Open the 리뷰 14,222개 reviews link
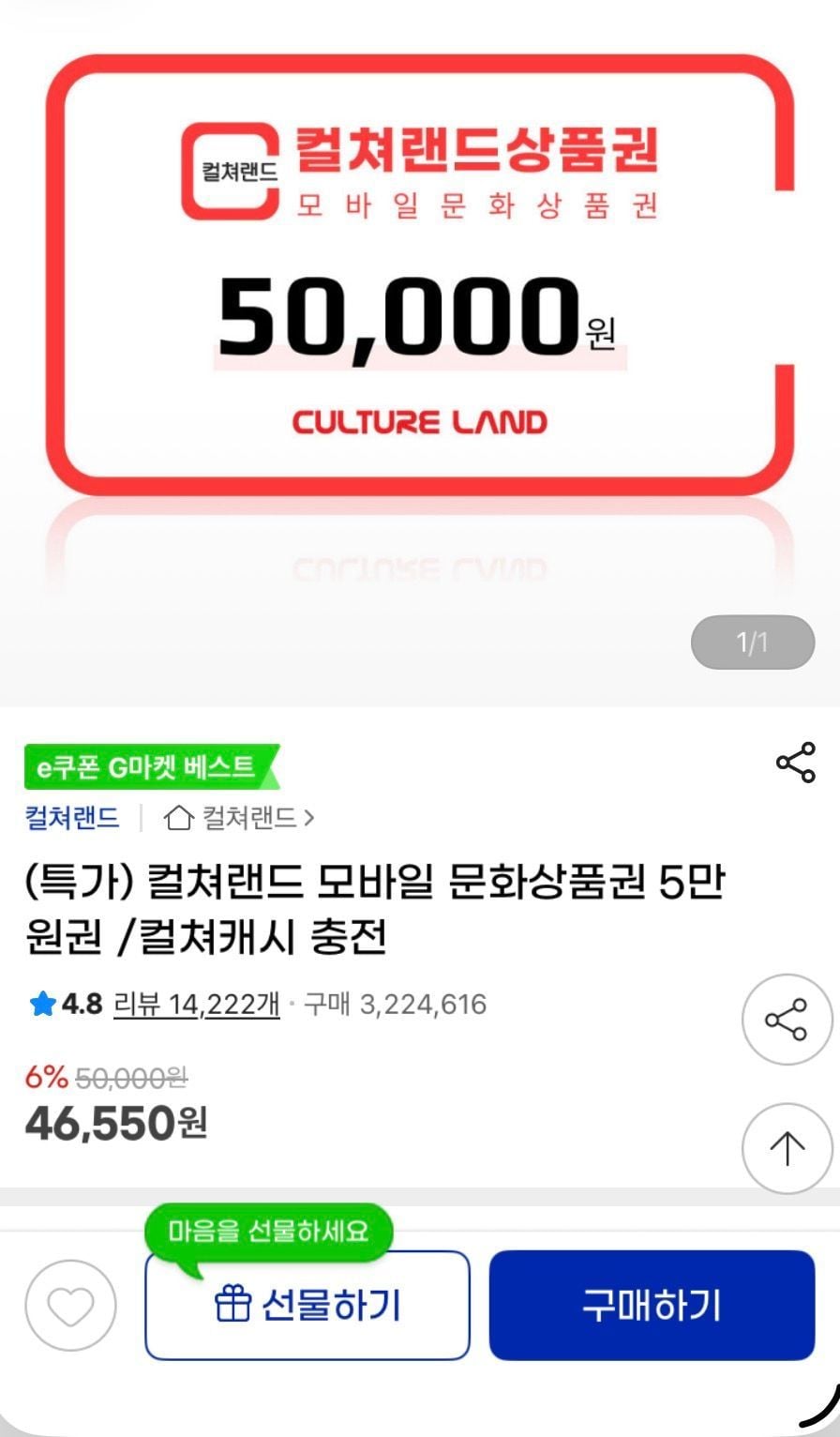 196,1005
